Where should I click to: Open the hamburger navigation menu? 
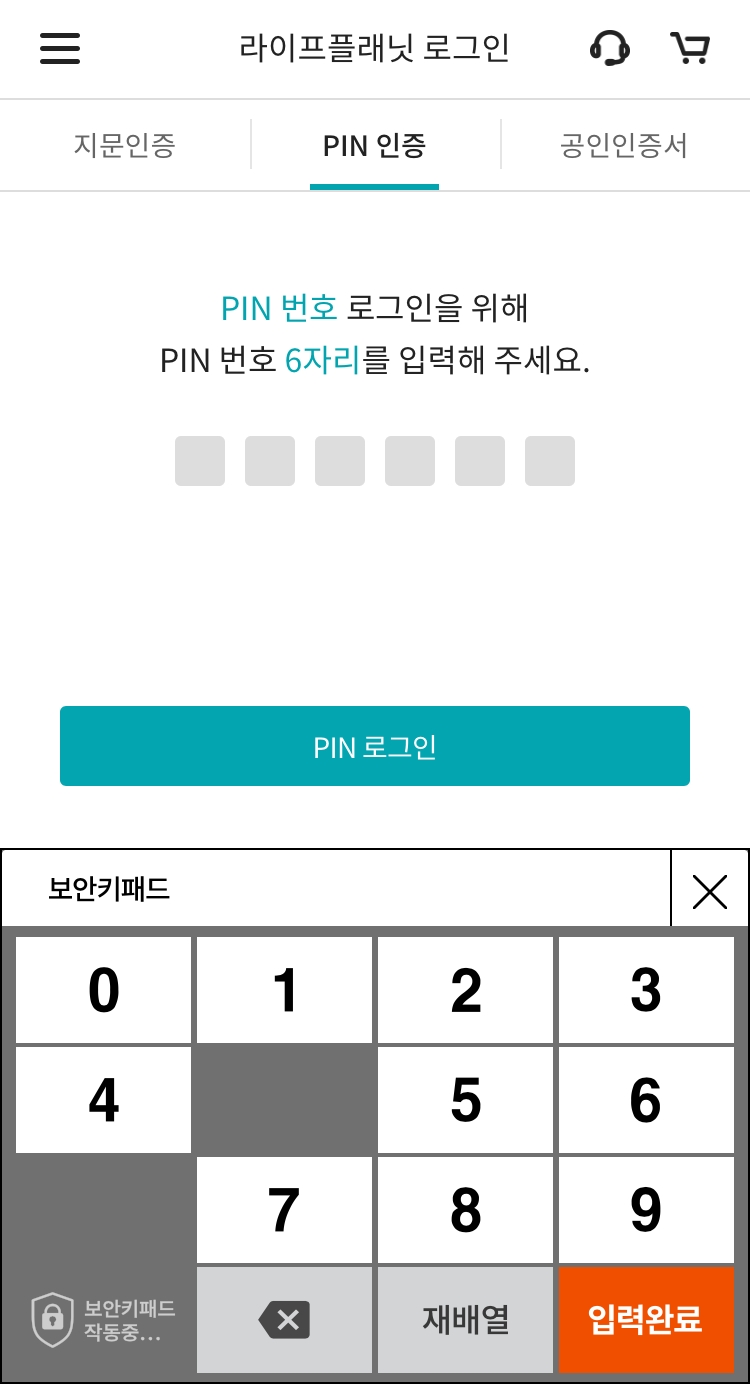tap(59, 48)
